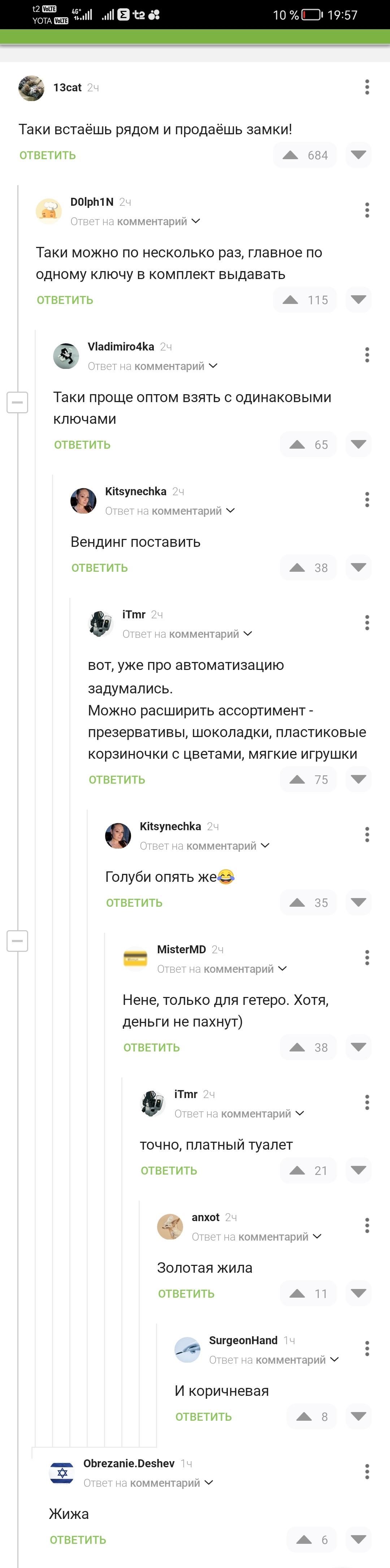The width and height of the screenshot is (390, 1568).
Task: Reply to 13cat's comment
Action: 48,155
